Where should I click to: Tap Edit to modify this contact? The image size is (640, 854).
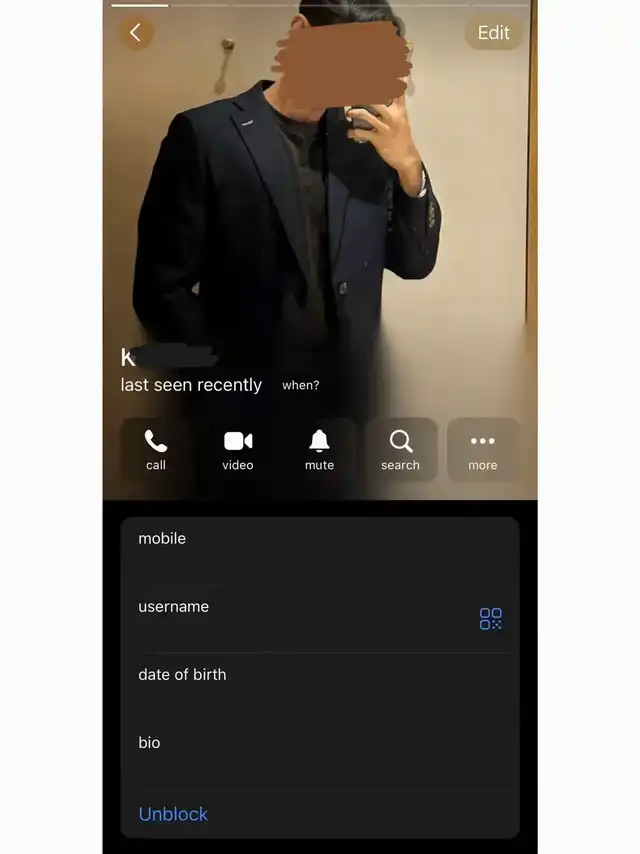[493, 33]
